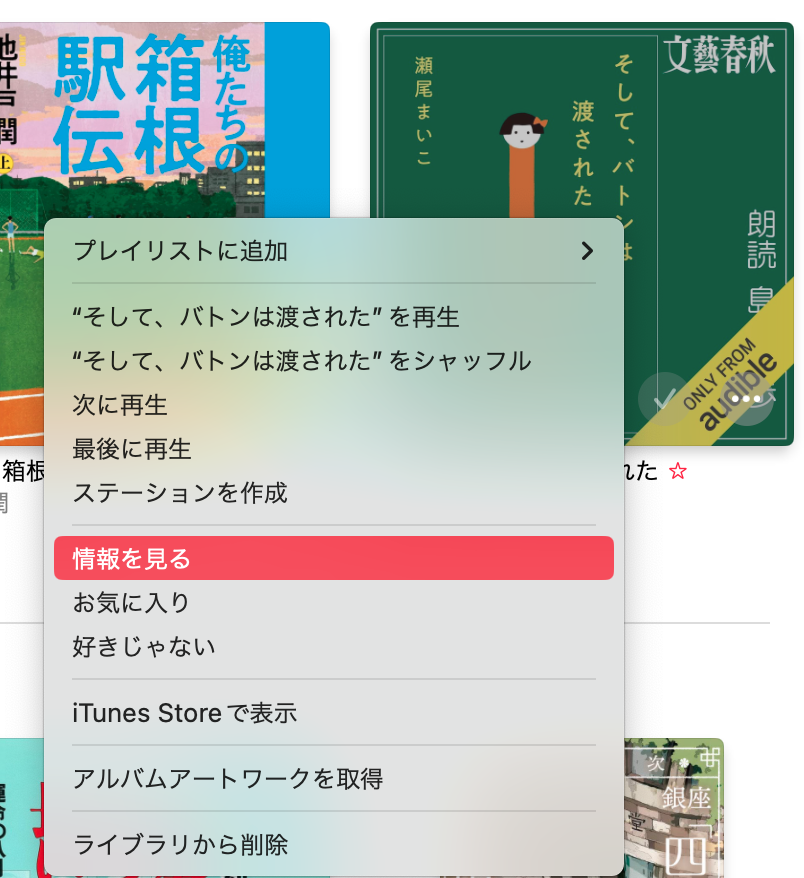
Task: Choose 最後に再生 option
Action: pyautogui.click(x=132, y=449)
